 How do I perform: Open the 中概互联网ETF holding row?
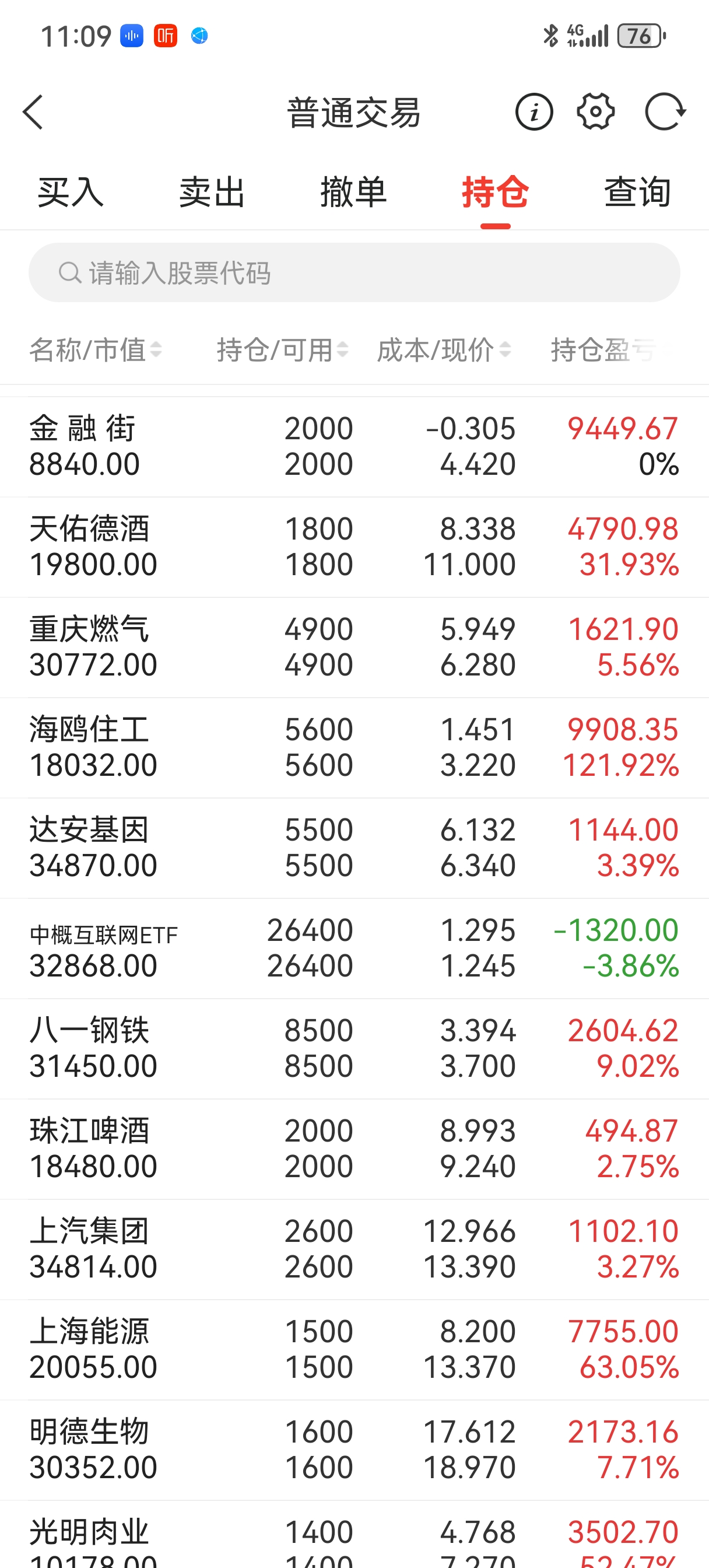[354, 948]
